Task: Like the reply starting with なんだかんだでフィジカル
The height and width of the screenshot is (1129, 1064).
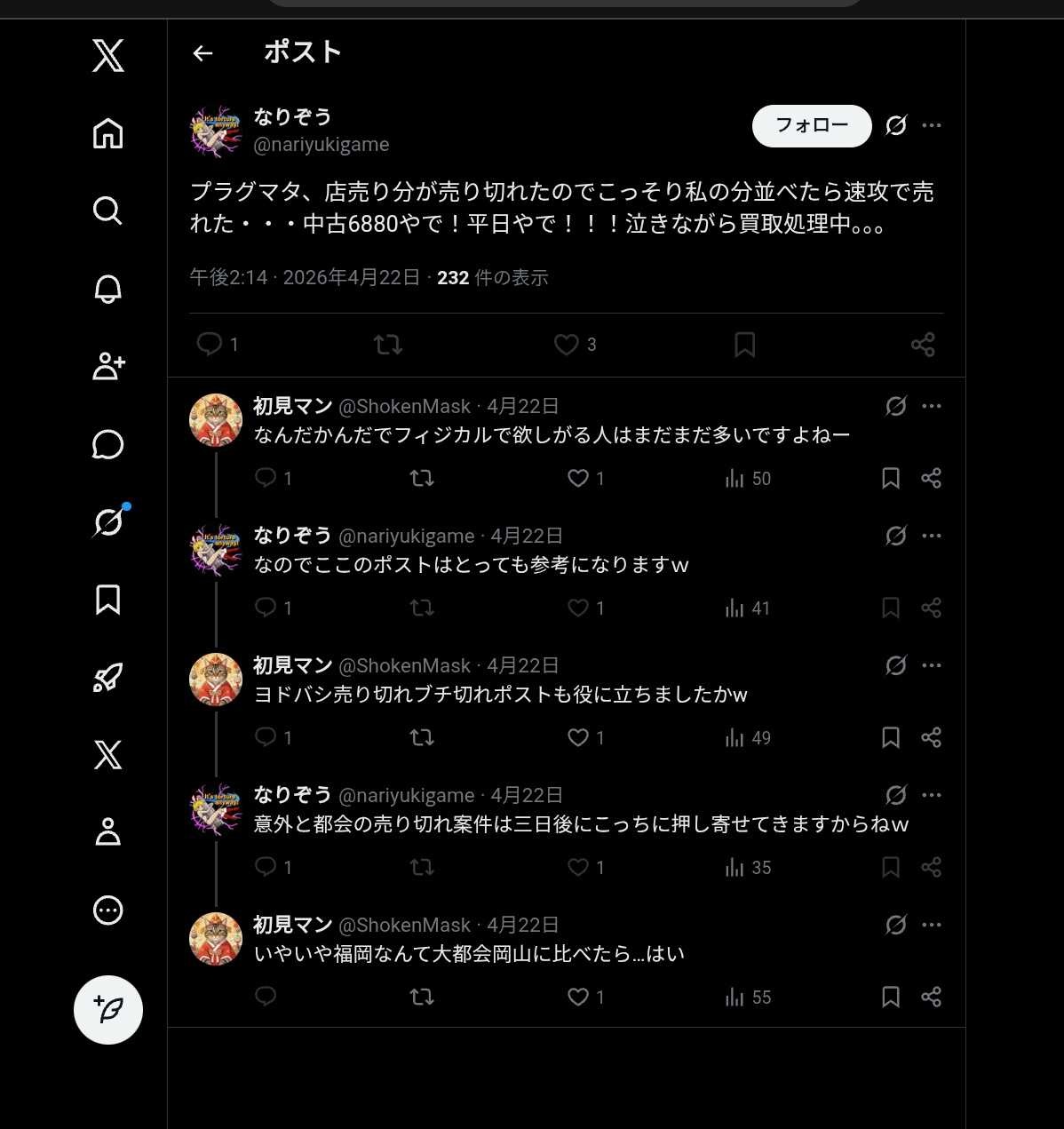Action: coord(579,479)
